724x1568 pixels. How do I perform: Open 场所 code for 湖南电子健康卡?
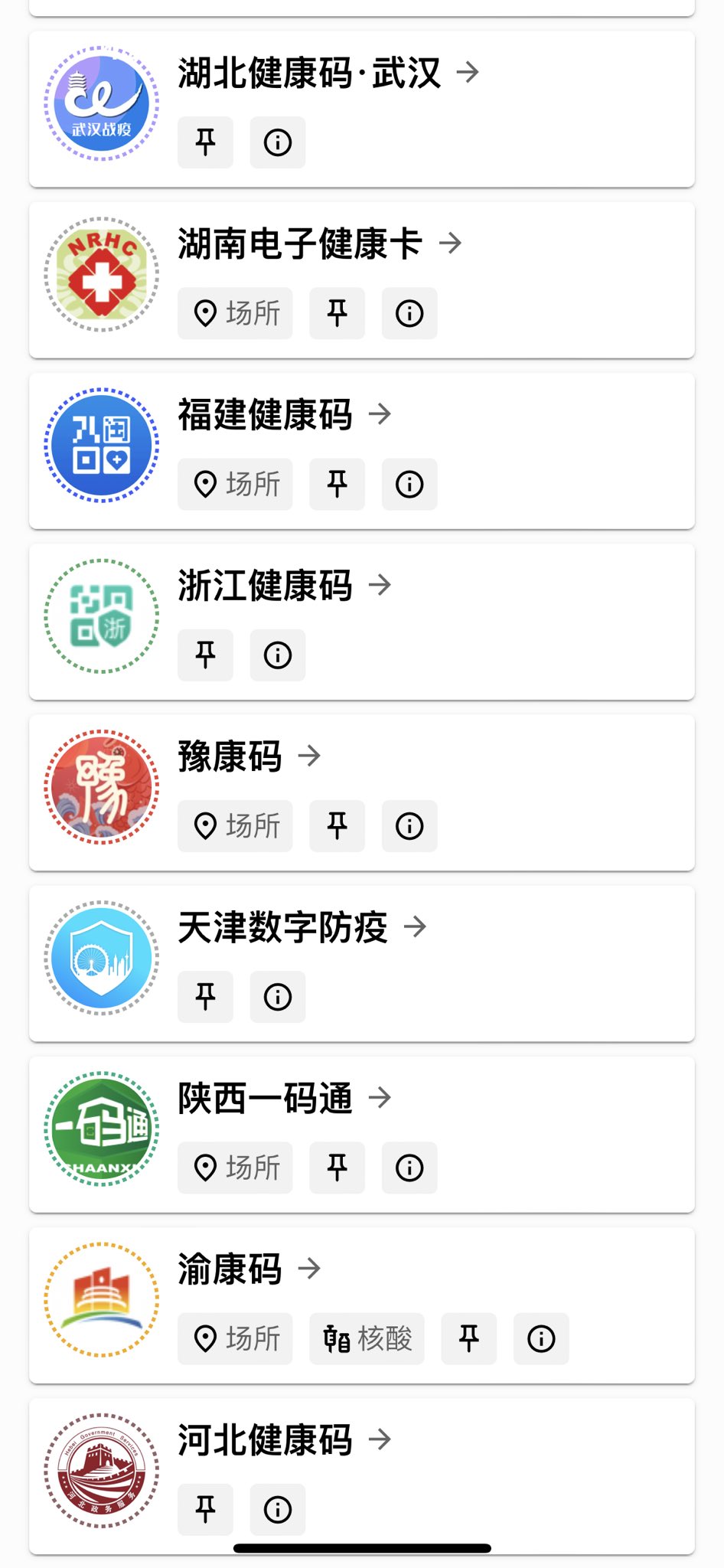click(235, 313)
